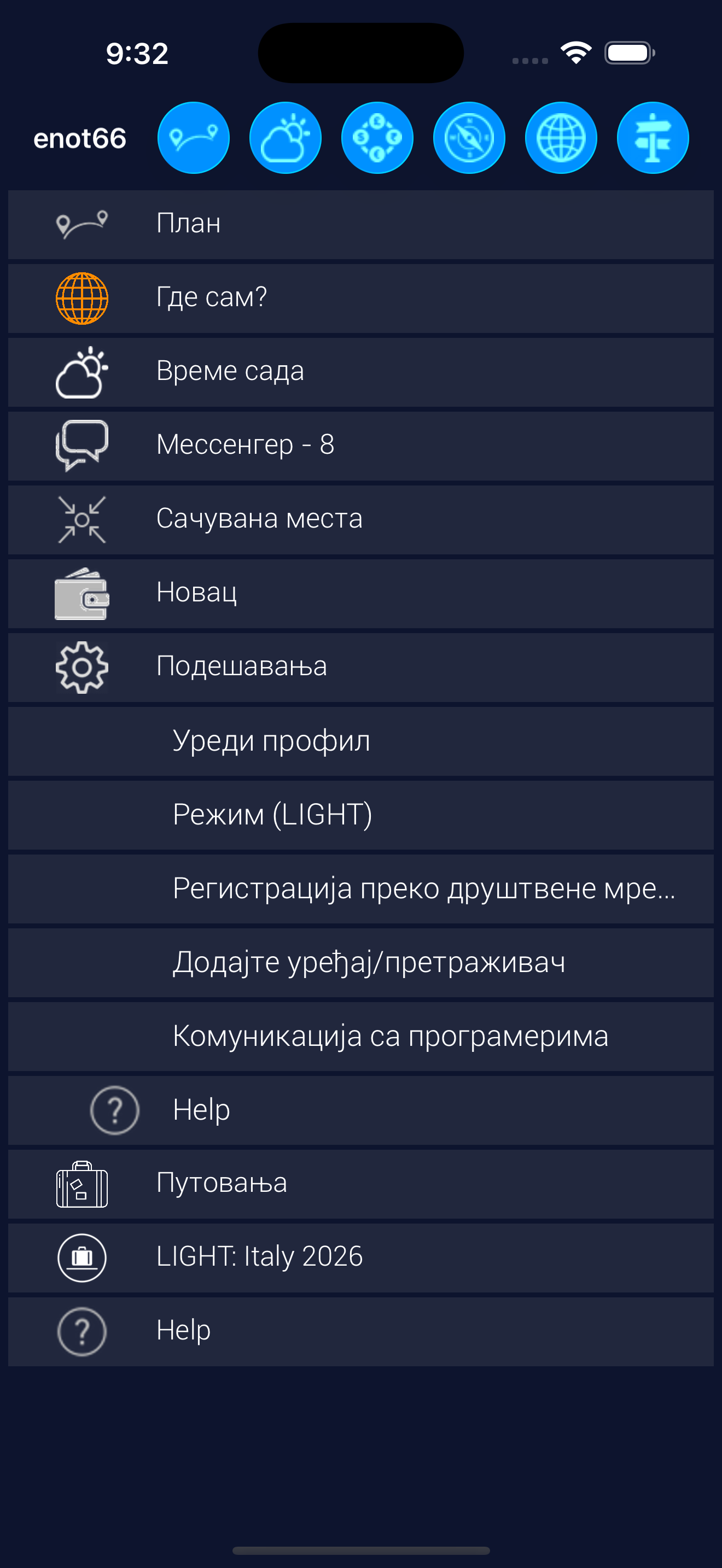The width and height of the screenshot is (722, 1568).
Task: Tap the route planning icon in top bar
Action: point(193,138)
